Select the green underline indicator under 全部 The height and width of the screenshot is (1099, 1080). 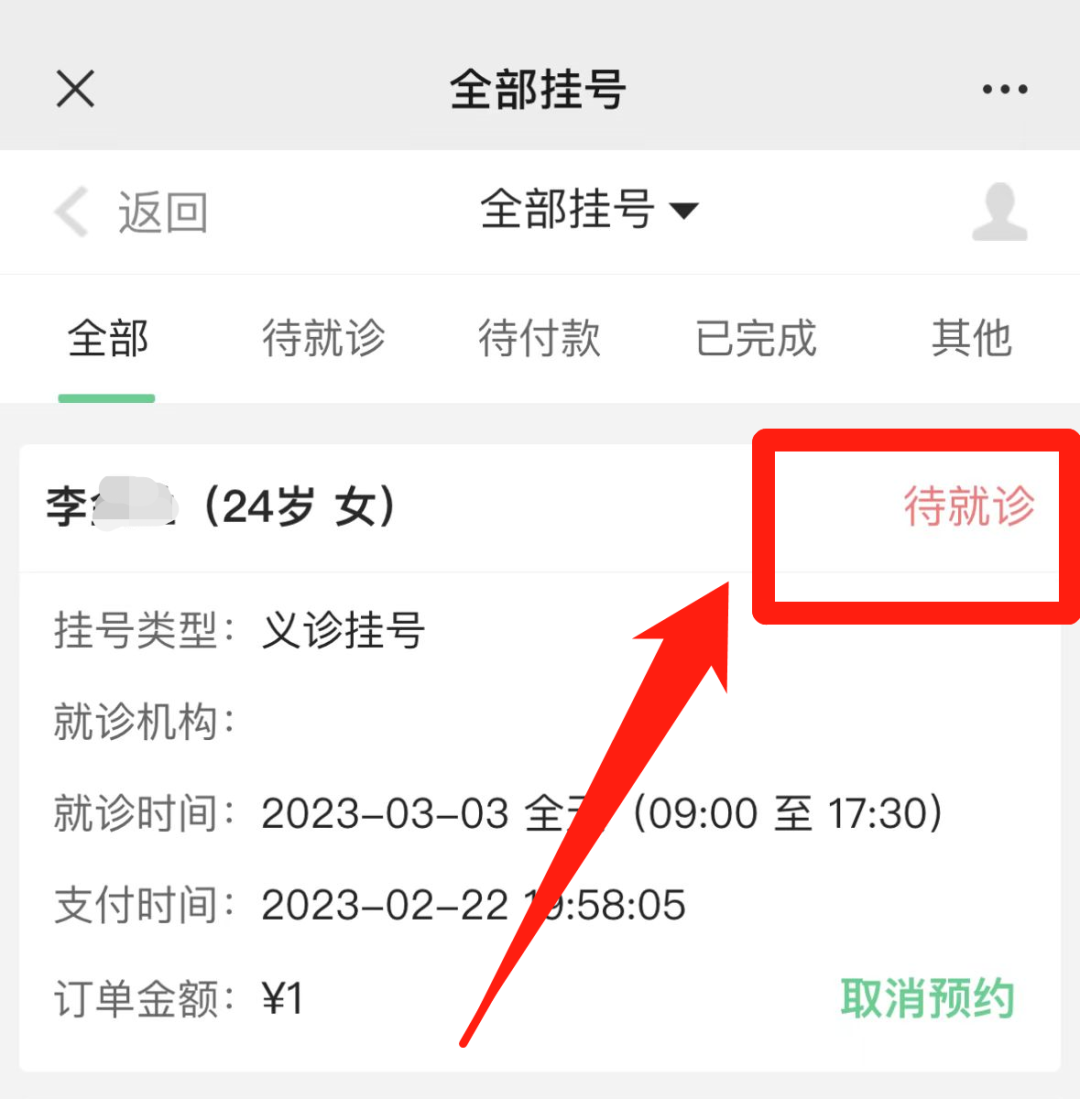coord(106,397)
